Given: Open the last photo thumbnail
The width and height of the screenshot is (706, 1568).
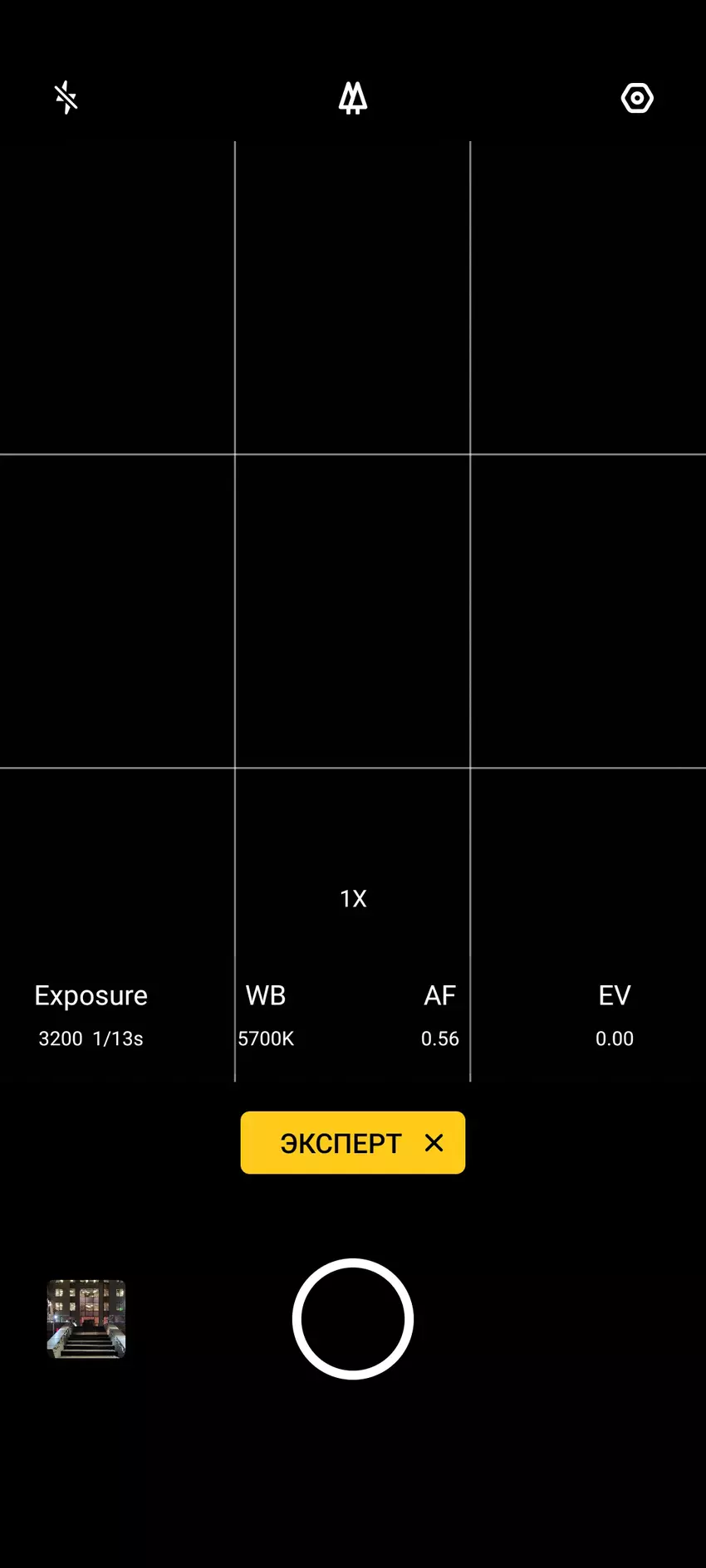Looking at the screenshot, I should click(86, 1318).
